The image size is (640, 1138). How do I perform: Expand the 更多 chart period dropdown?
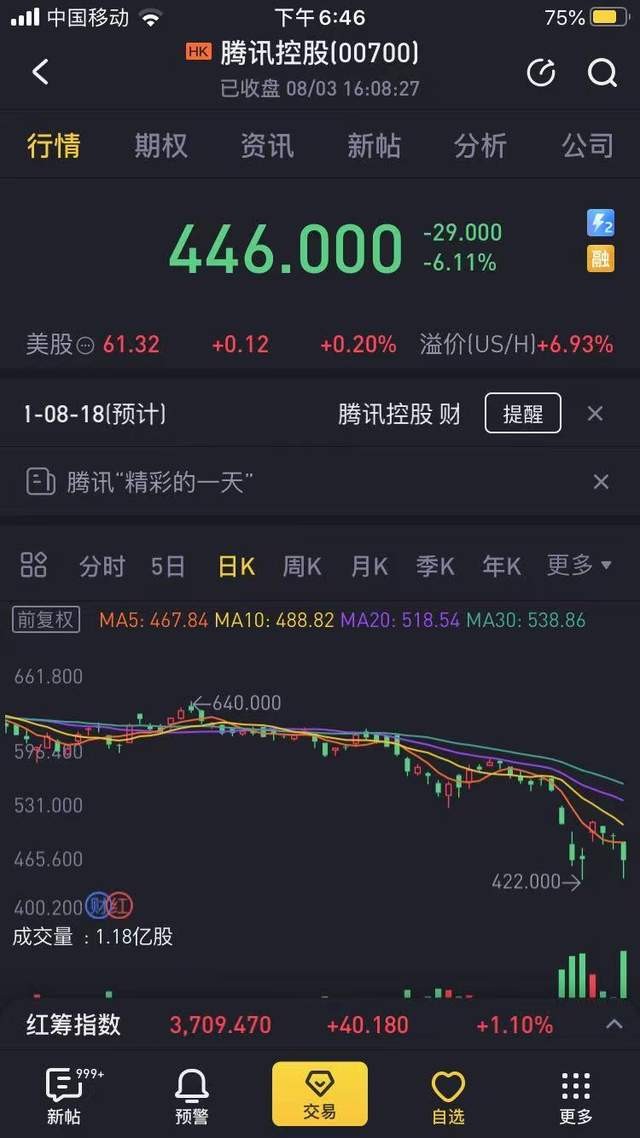point(578,566)
